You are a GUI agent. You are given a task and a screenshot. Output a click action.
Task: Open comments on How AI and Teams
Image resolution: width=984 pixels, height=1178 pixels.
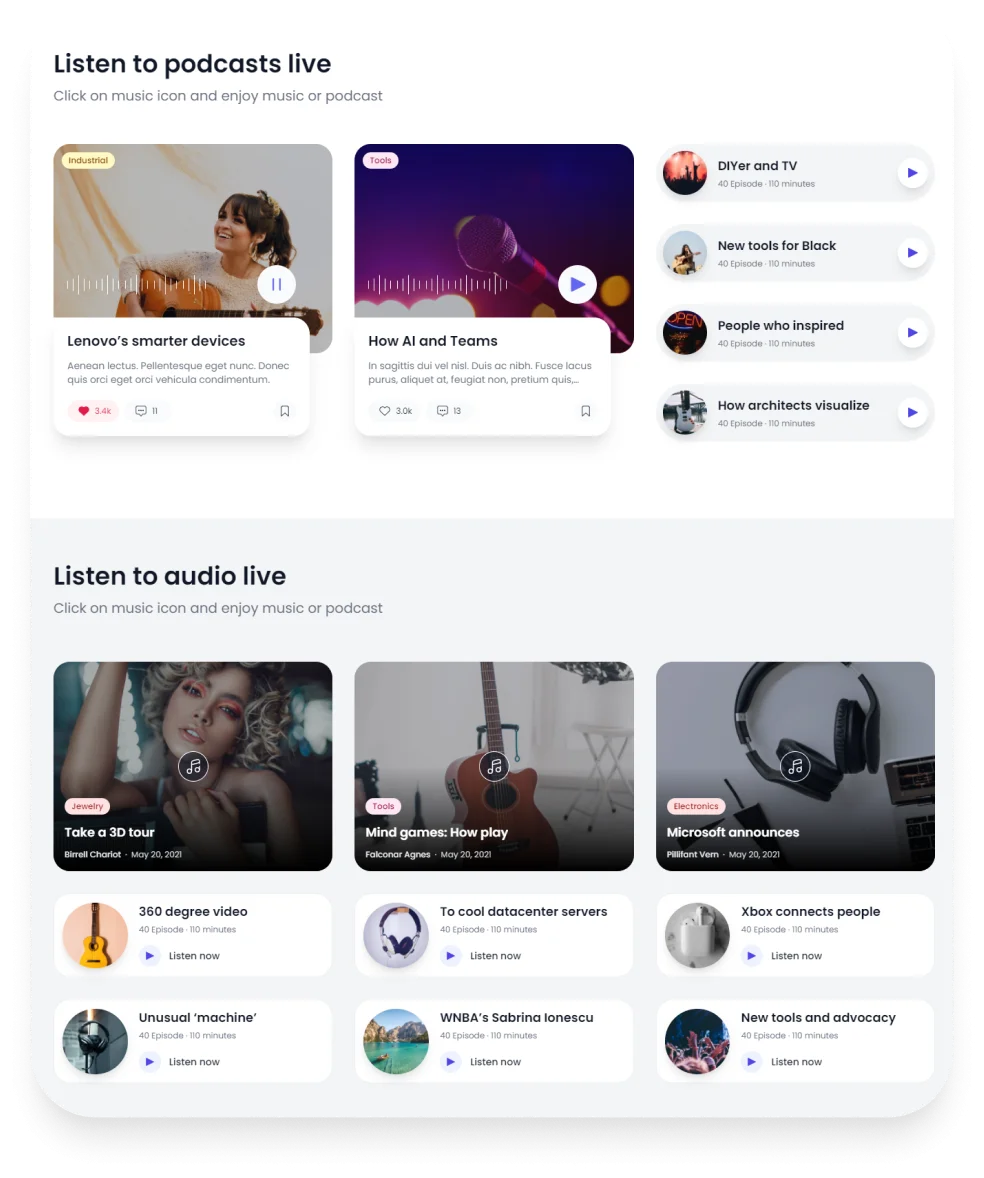point(448,411)
